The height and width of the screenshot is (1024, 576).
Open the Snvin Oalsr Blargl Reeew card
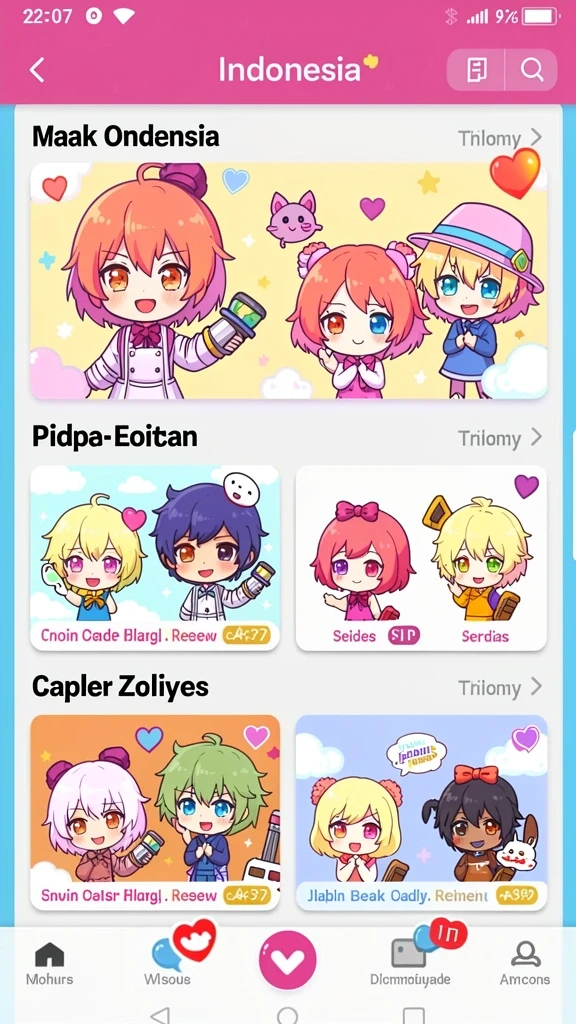(x=155, y=812)
